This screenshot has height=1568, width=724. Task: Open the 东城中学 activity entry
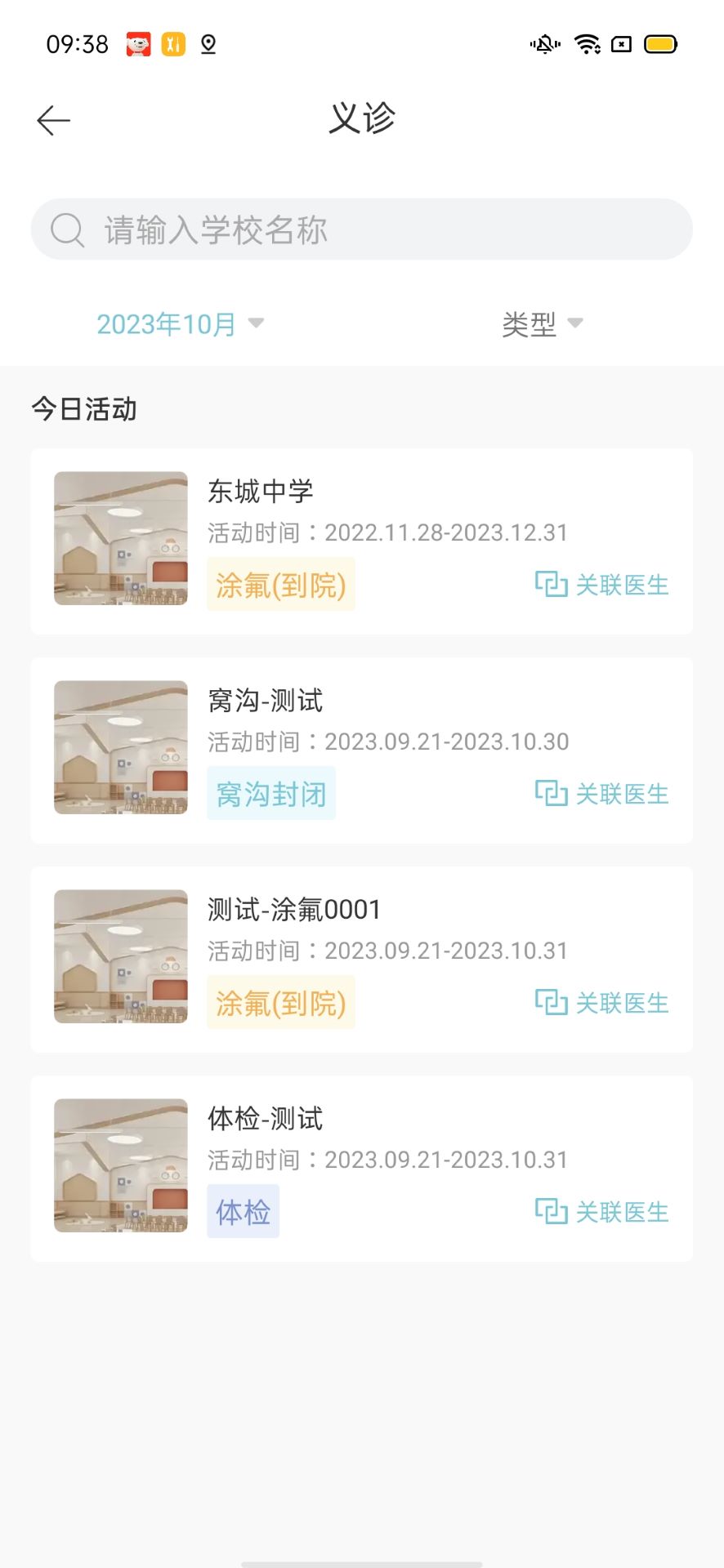click(362, 537)
